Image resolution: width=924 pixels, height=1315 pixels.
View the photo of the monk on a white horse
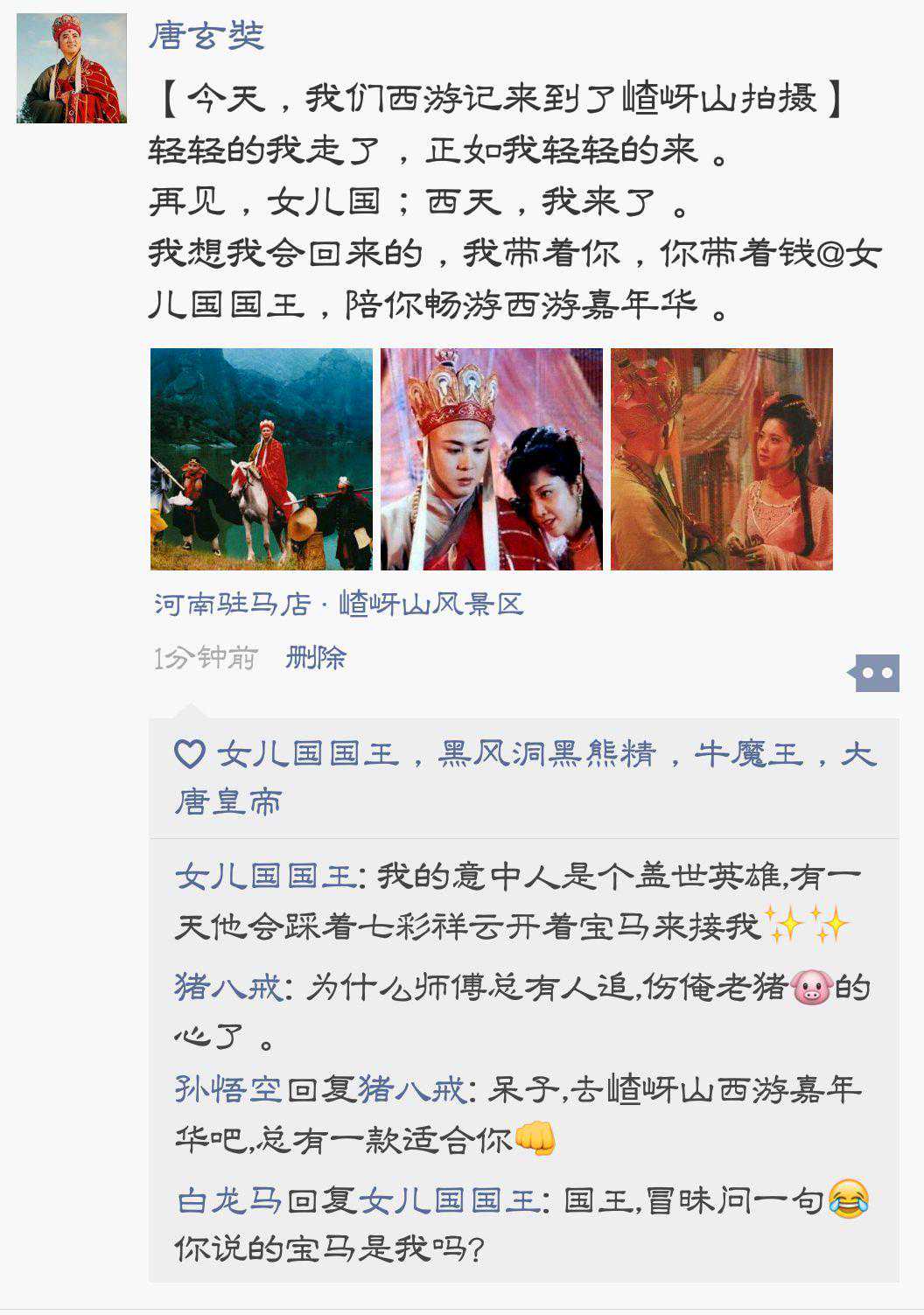click(x=261, y=459)
